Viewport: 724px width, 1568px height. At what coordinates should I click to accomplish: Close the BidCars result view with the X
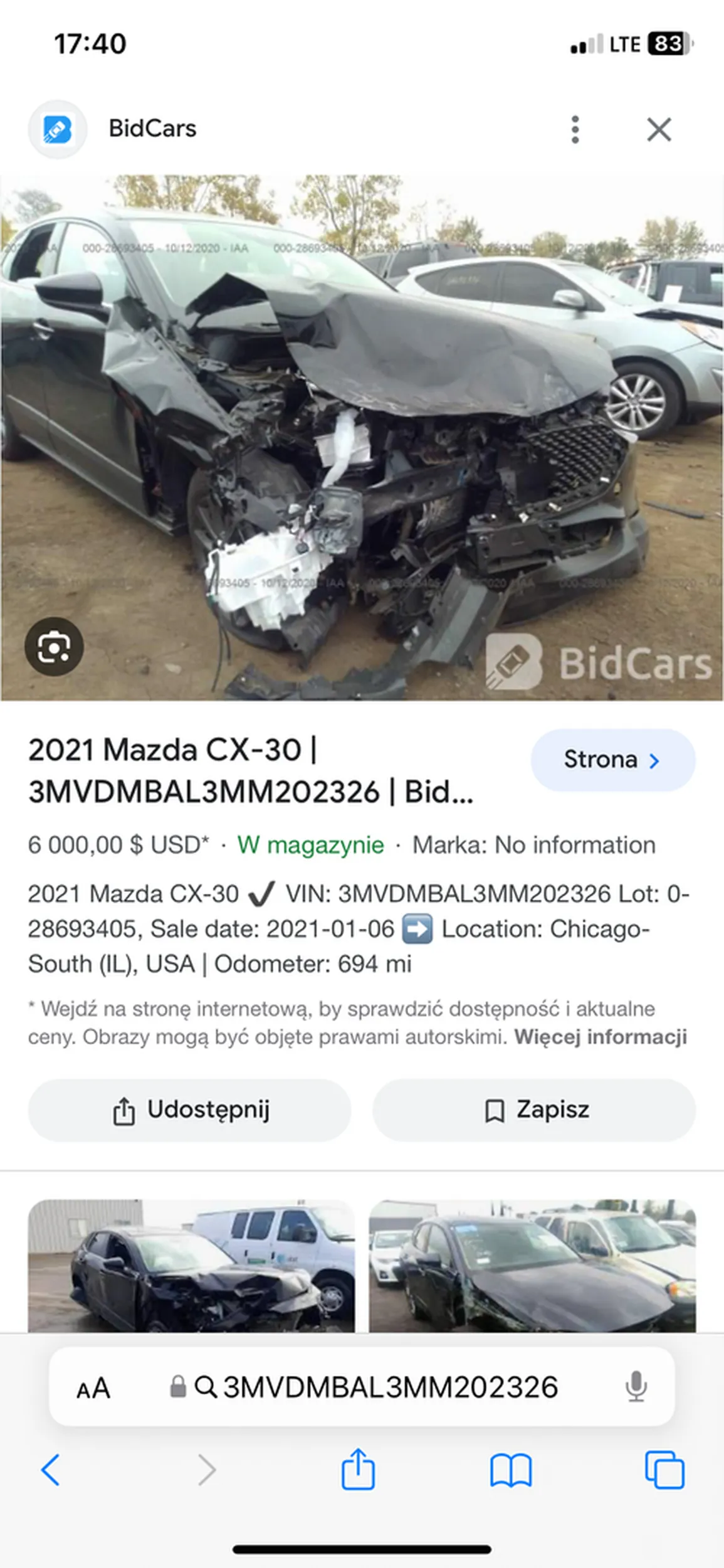pos(659,129)
